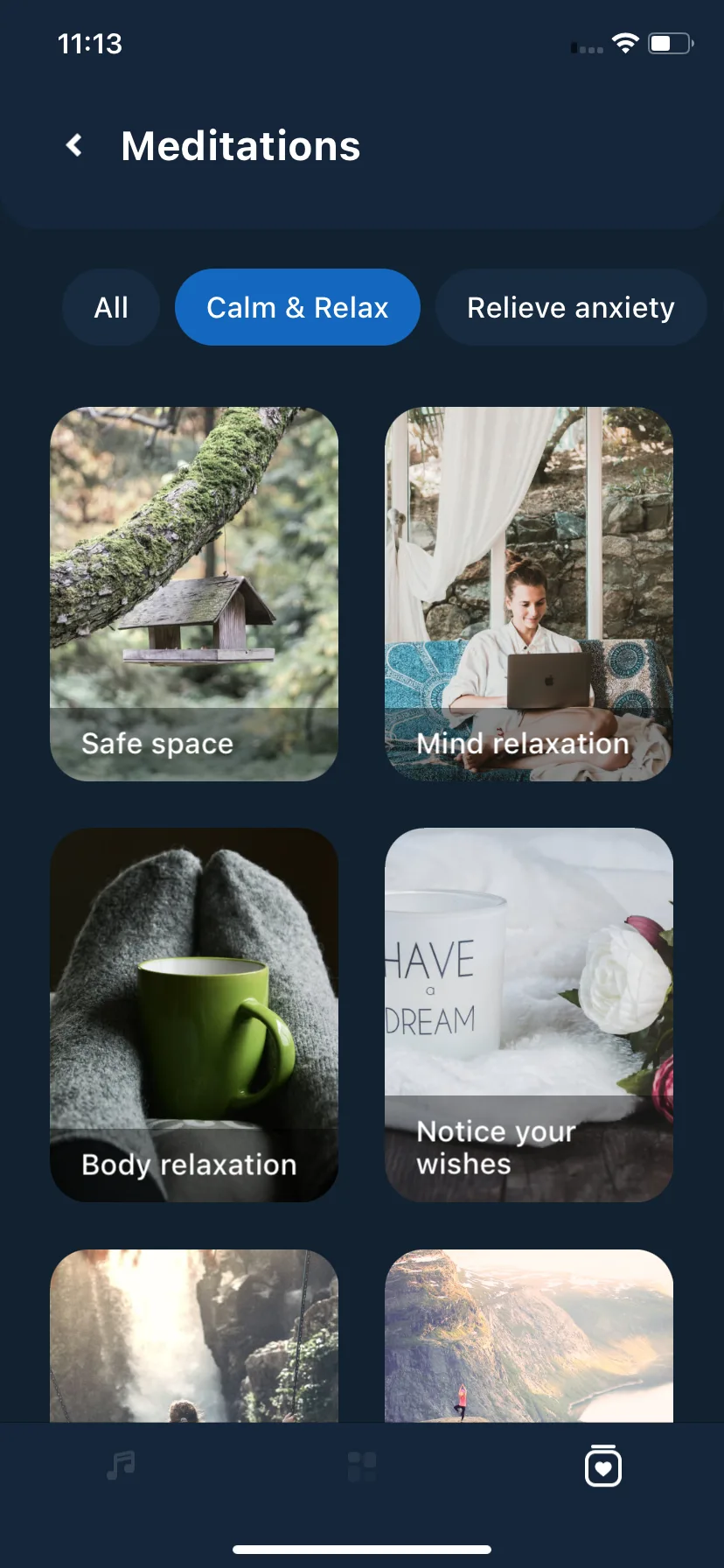Viewport: 724px width, 1568px height.
Task: Enable the All meditations filter
Action: (x=111, y=307)
